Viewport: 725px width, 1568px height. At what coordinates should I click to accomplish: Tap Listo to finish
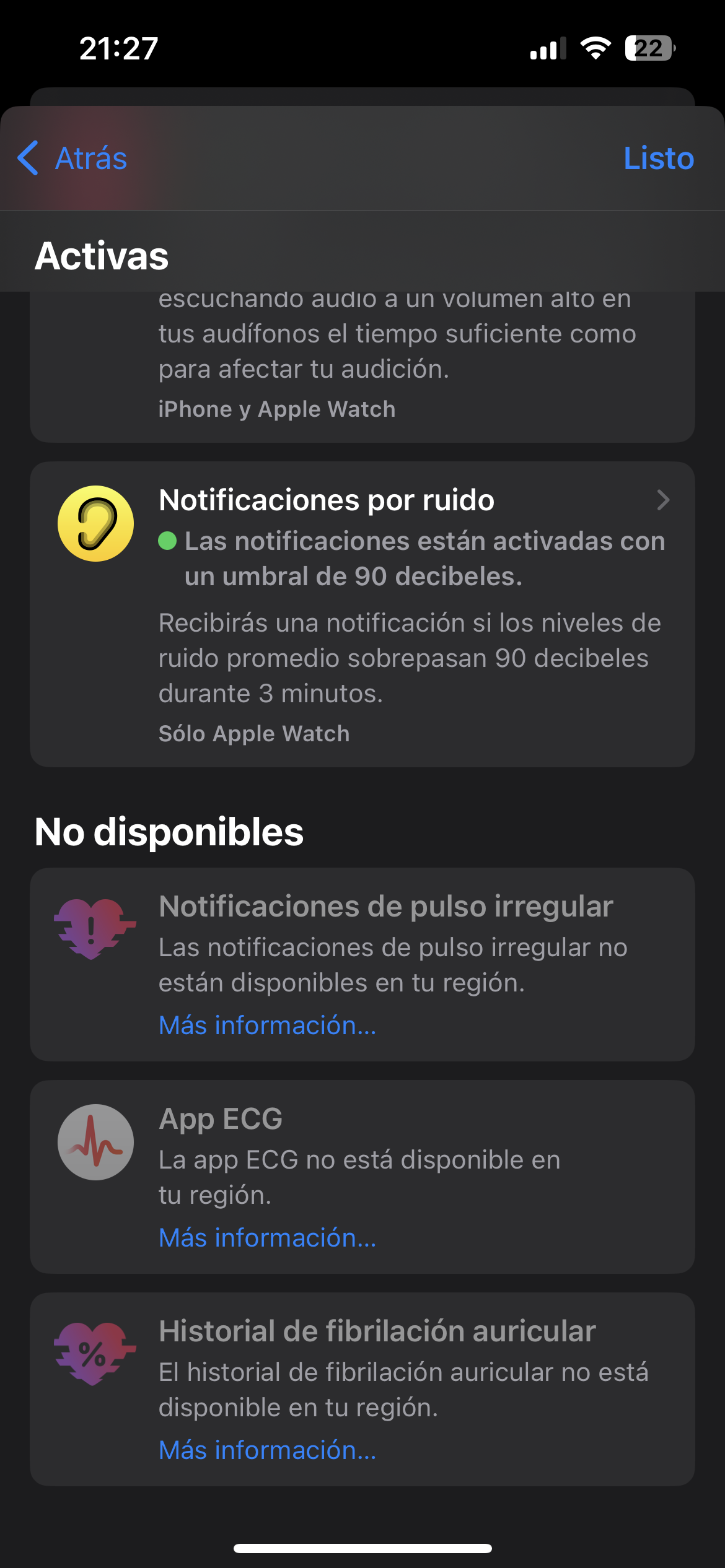pyautogui.click(x=658, y=159)
